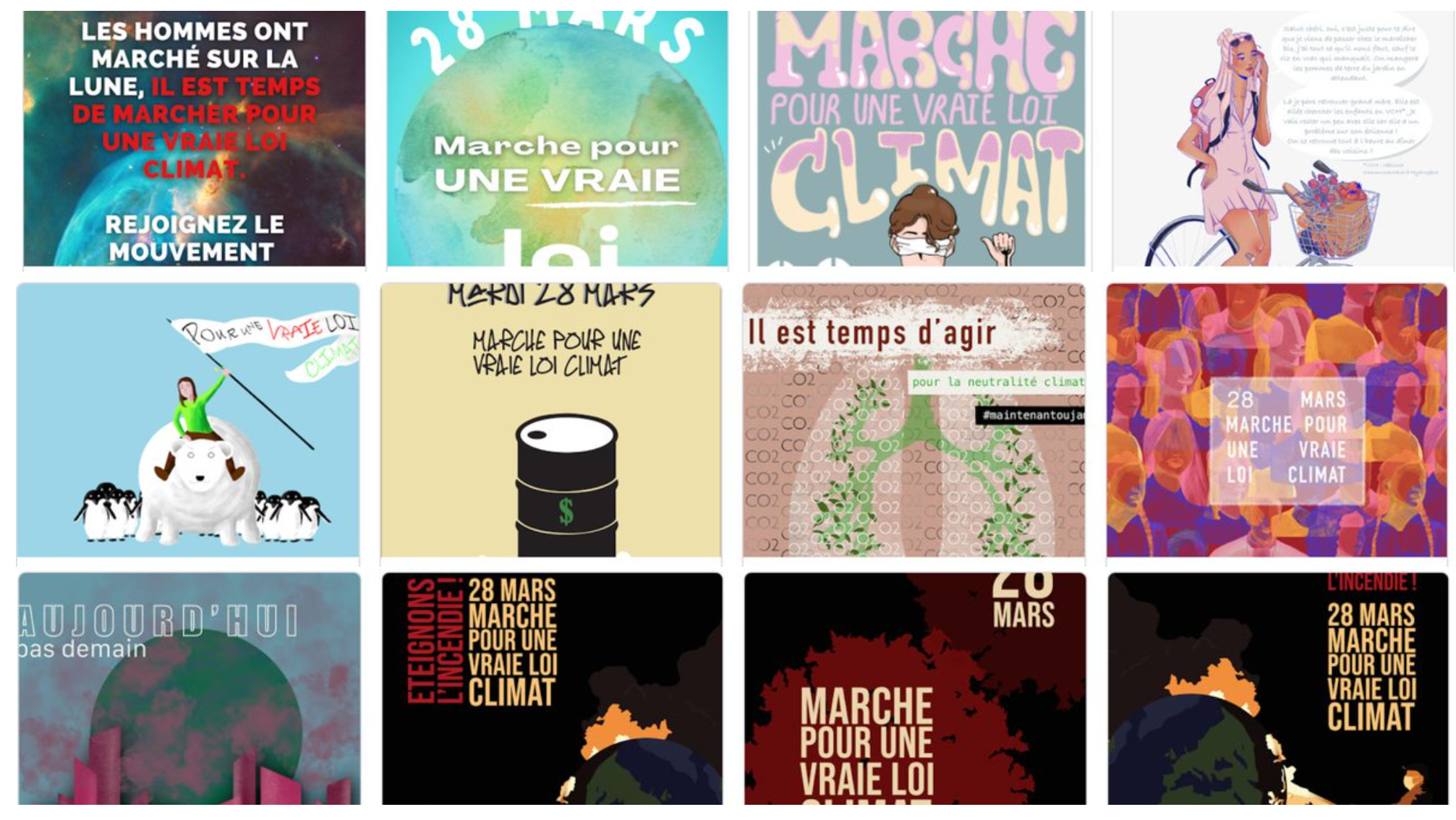The width and height of the screenshot is (1456, 820).
Task: Open the pink 'Marche pour une vraie loi climat' poster
Action: point(921,138)
